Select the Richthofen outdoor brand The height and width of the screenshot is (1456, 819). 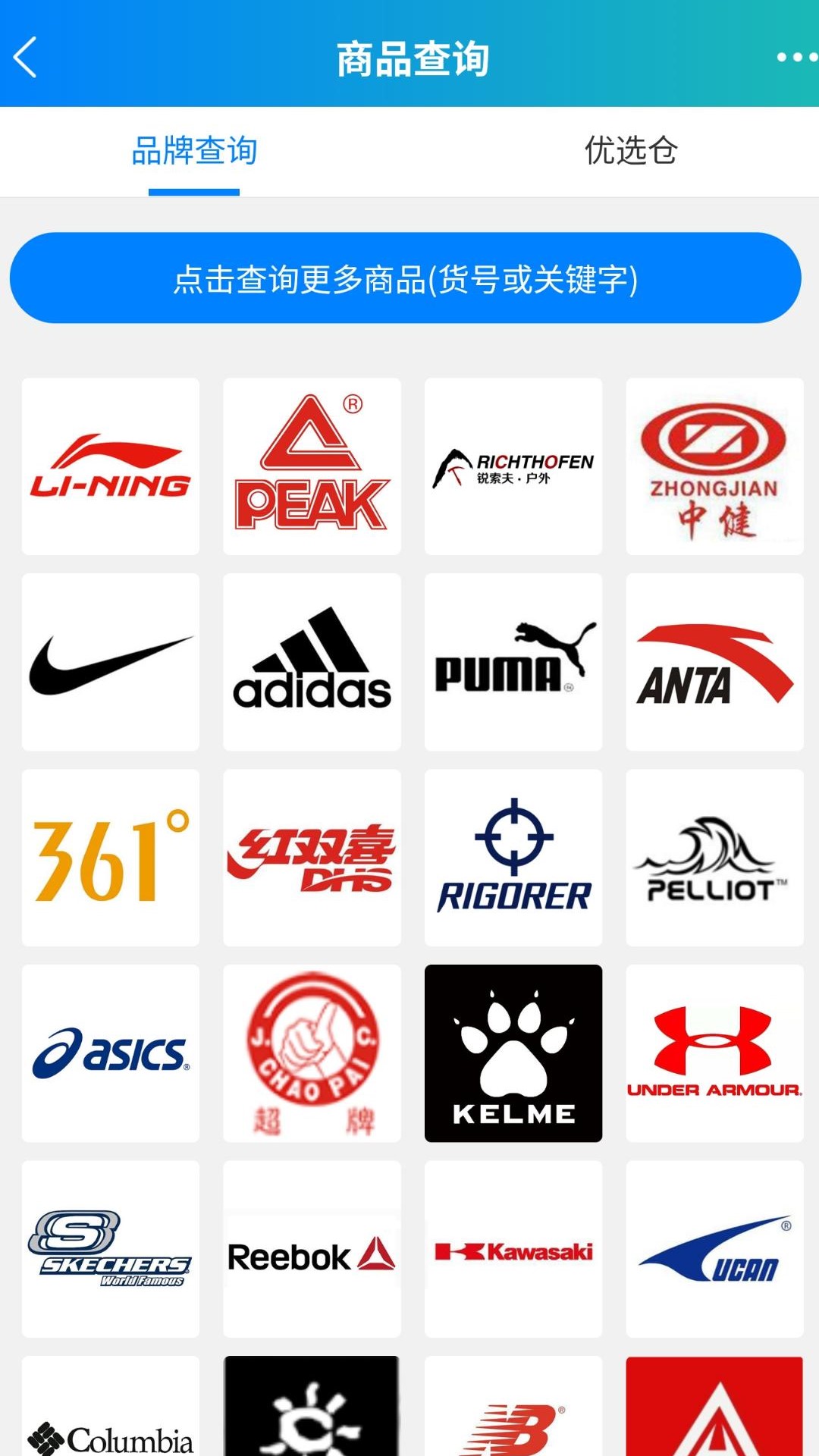[x=513, y=466]
